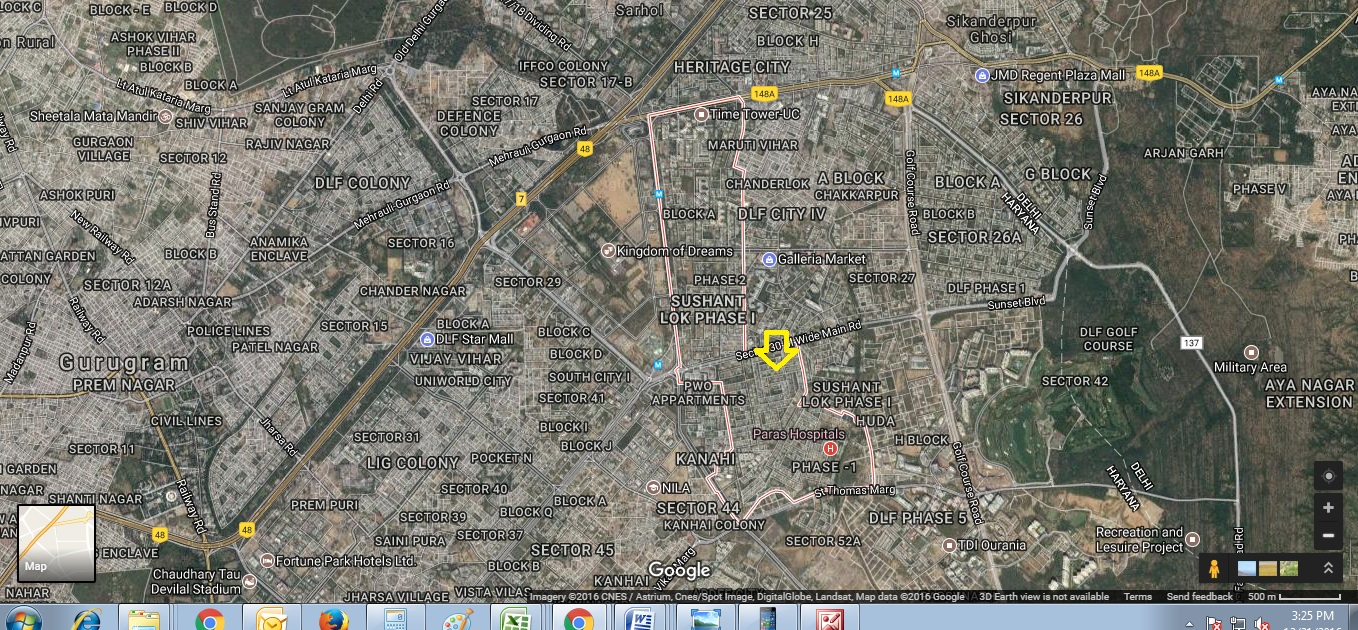Switch to the Map view thumbnail
Image resolution: width=1358 pixels, height=630 pixels.
click(56, 543)
